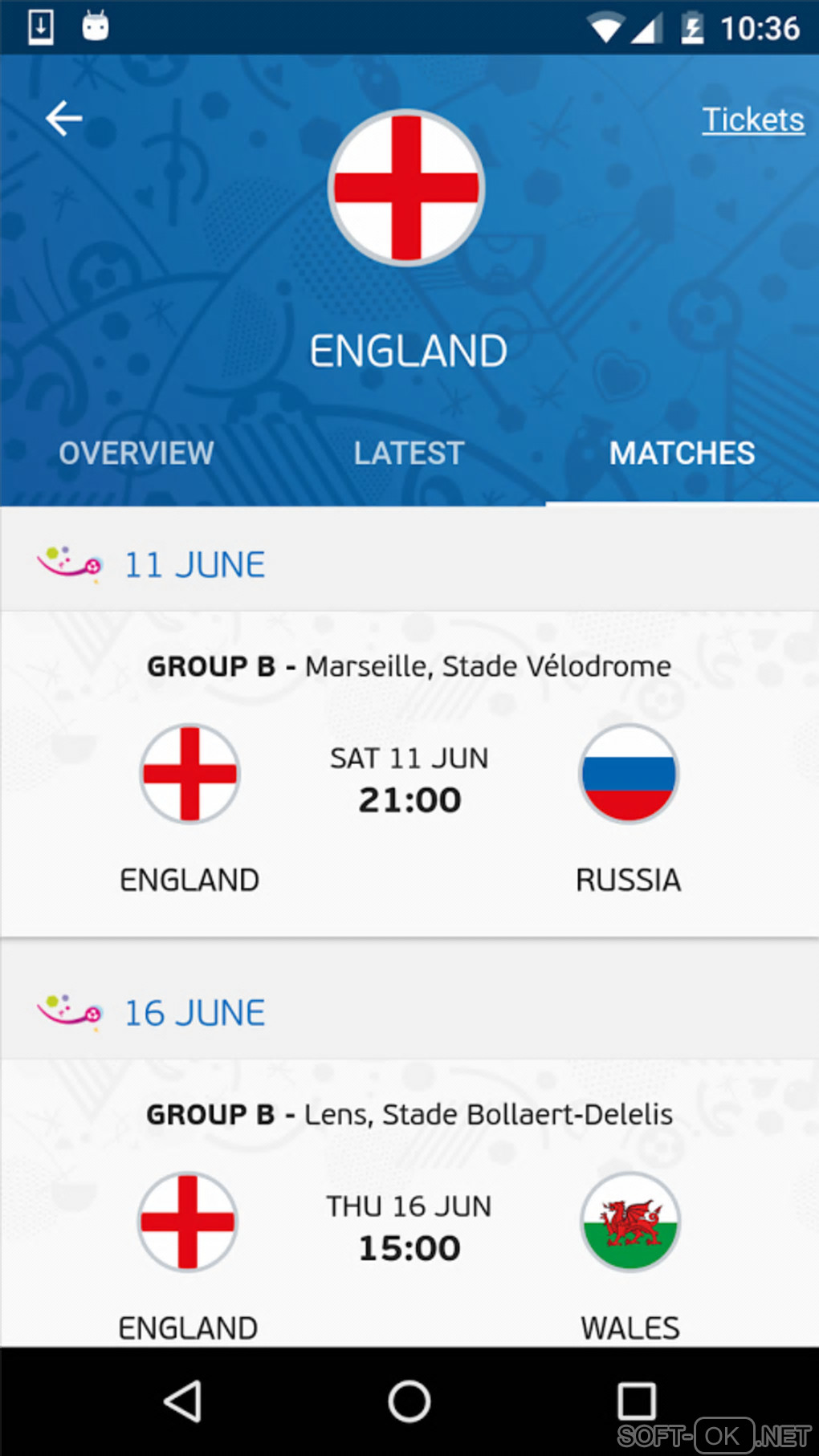Switch to the Latest tab
Image resolution: width=819 pixels, height=1456 pixels.
(409, 453)
